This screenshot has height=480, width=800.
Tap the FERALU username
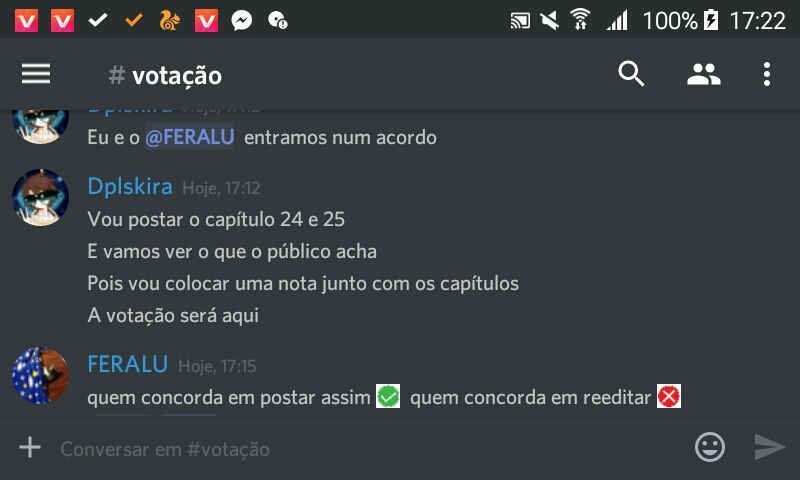tap(127, 364)
